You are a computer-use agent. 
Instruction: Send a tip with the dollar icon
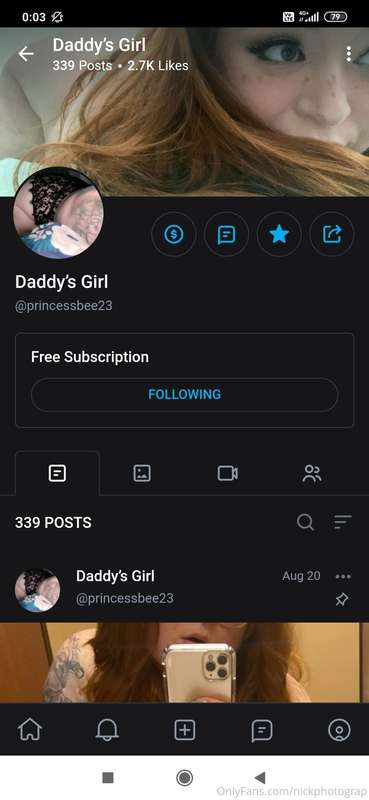pyautogui.click(x=174, y=235)
